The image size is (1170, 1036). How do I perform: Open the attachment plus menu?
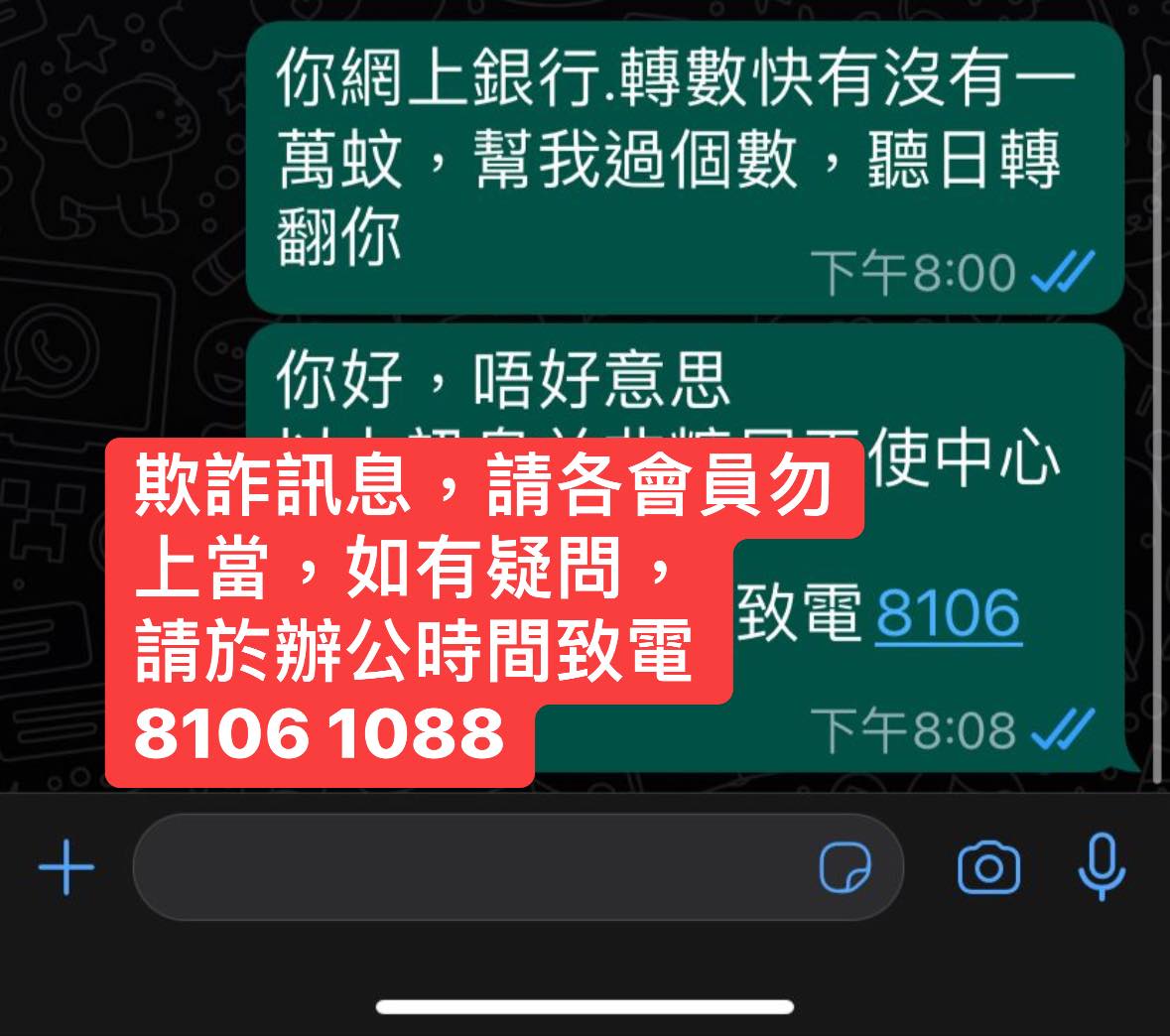pos(65,867)
